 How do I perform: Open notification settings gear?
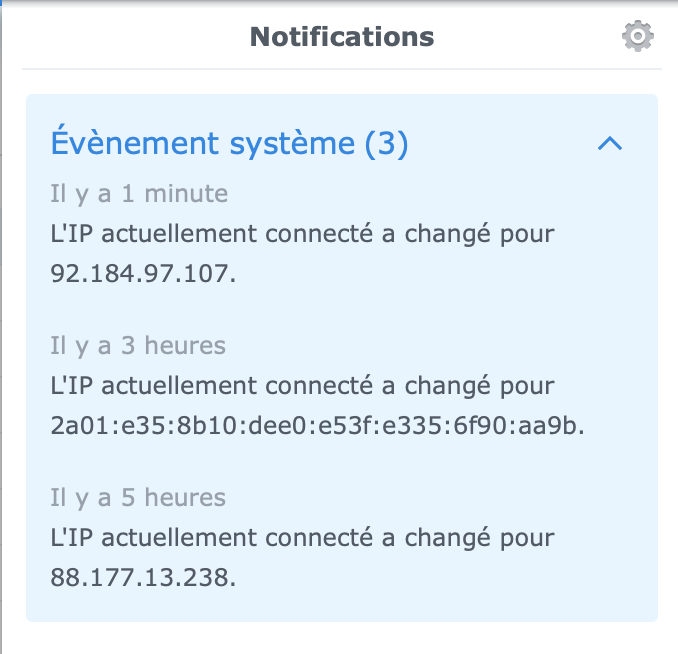pyautogui.click(x=637, y=37)
